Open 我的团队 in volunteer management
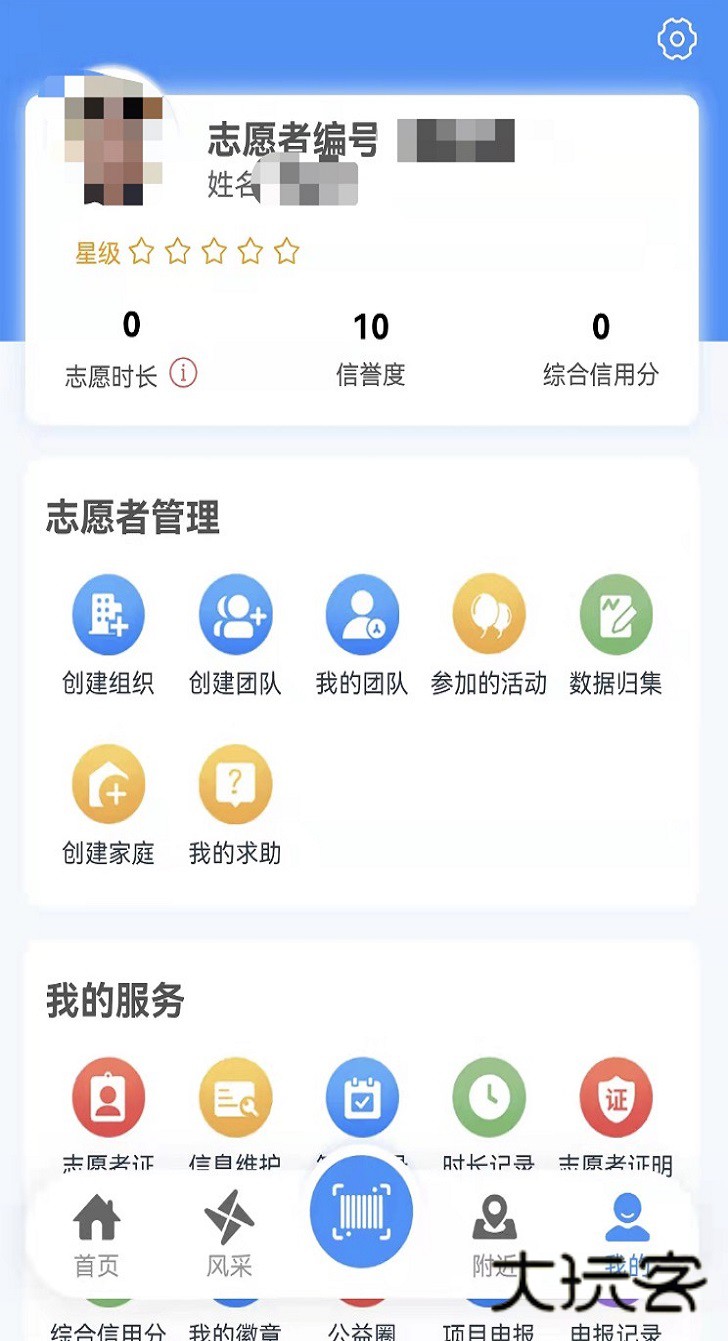The height and width of the screenshot is (1341, 728). click(362, 614)
